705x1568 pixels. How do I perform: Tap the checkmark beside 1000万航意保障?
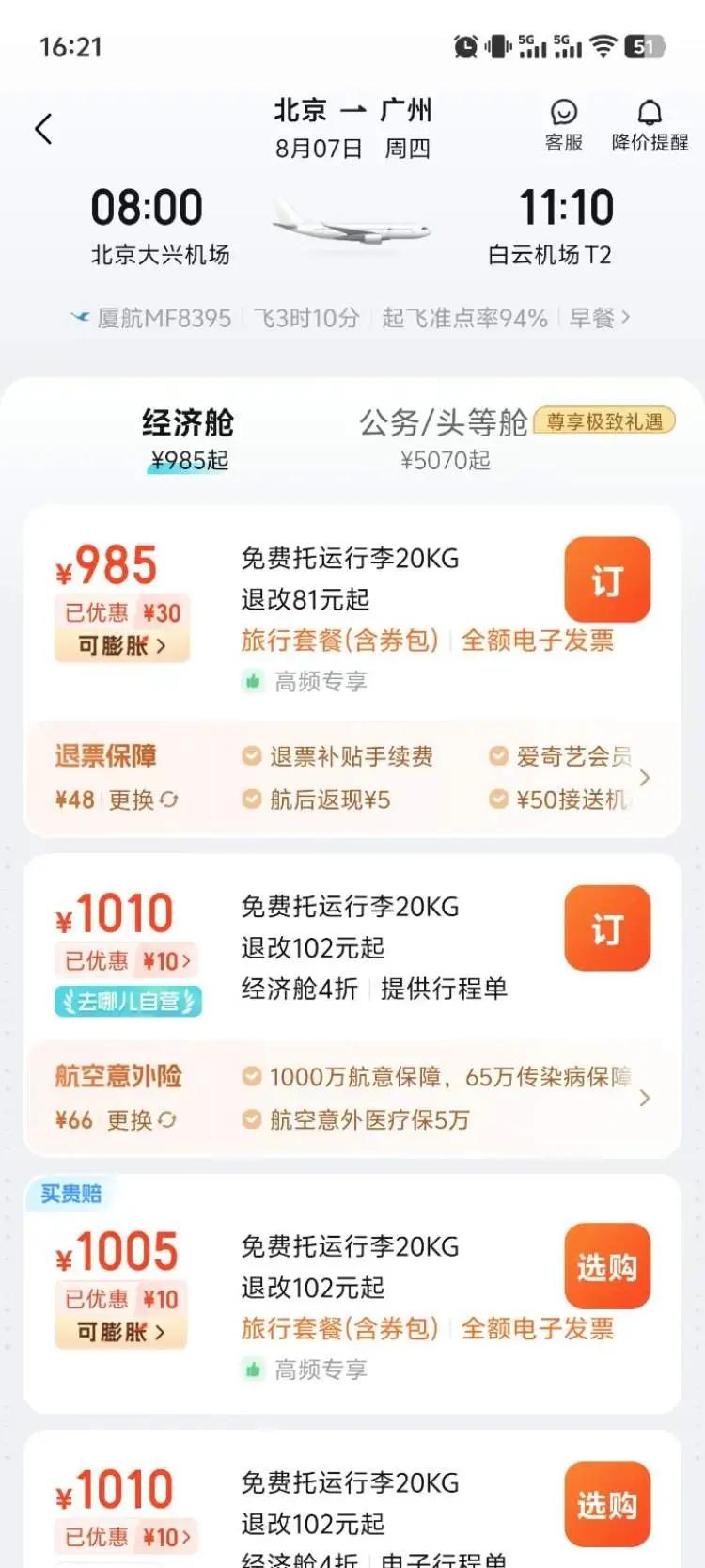[251, 1076]
